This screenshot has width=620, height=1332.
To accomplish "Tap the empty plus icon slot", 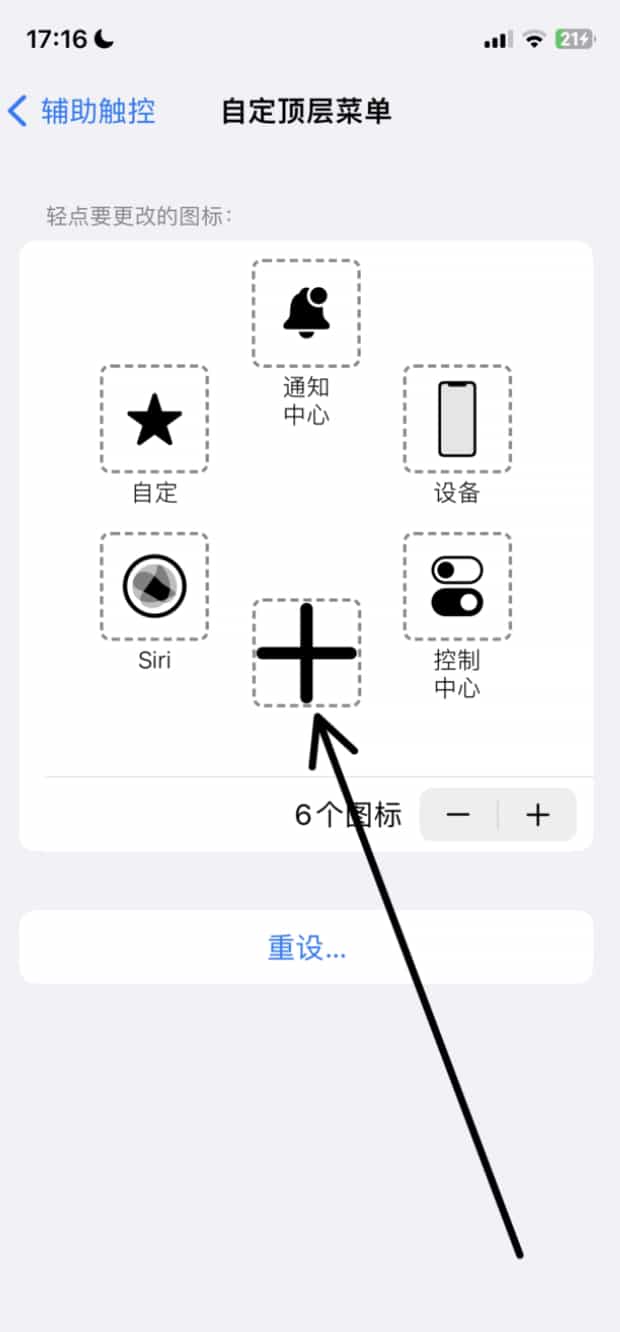I will [306, 653].
